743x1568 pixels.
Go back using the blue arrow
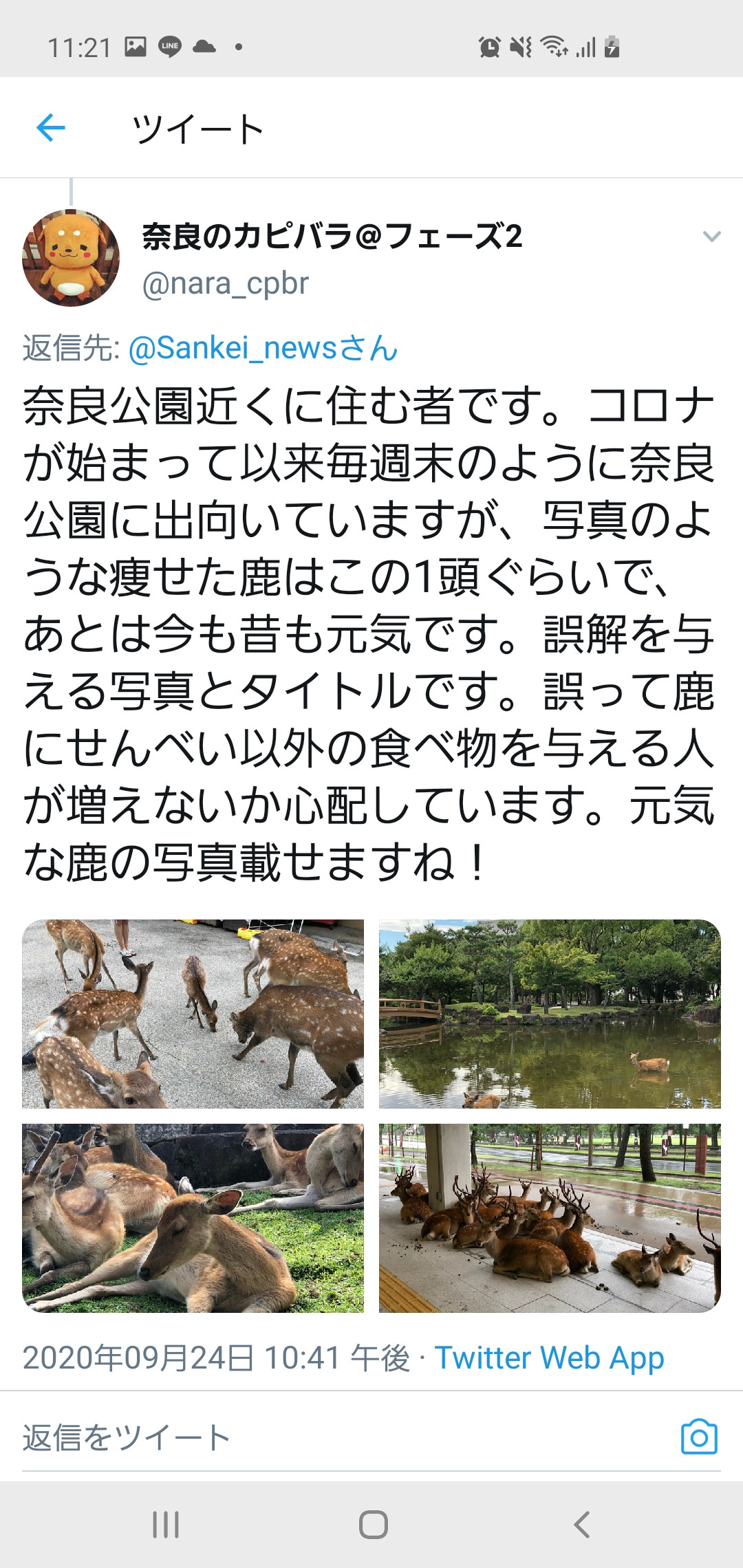[x=51, y=128]
